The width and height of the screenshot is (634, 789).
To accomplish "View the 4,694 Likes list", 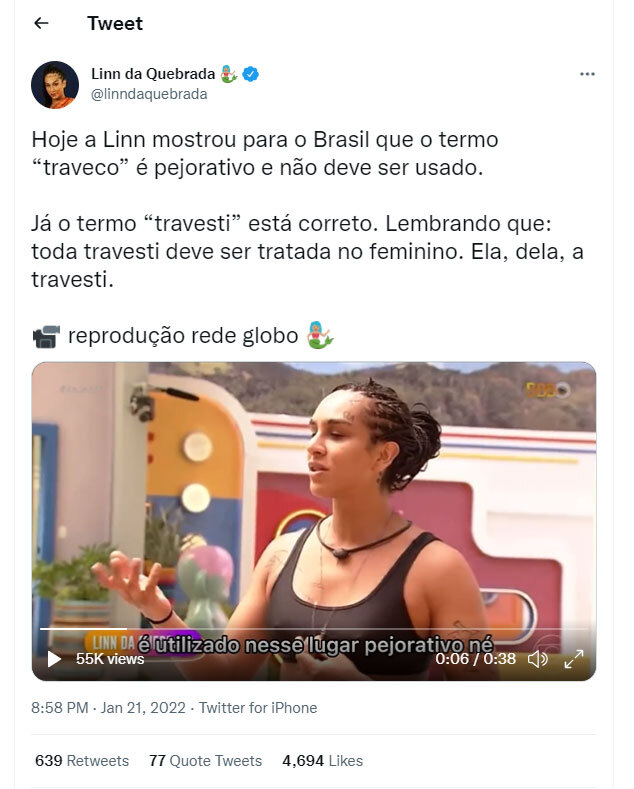I will click(x=322, y=761).
